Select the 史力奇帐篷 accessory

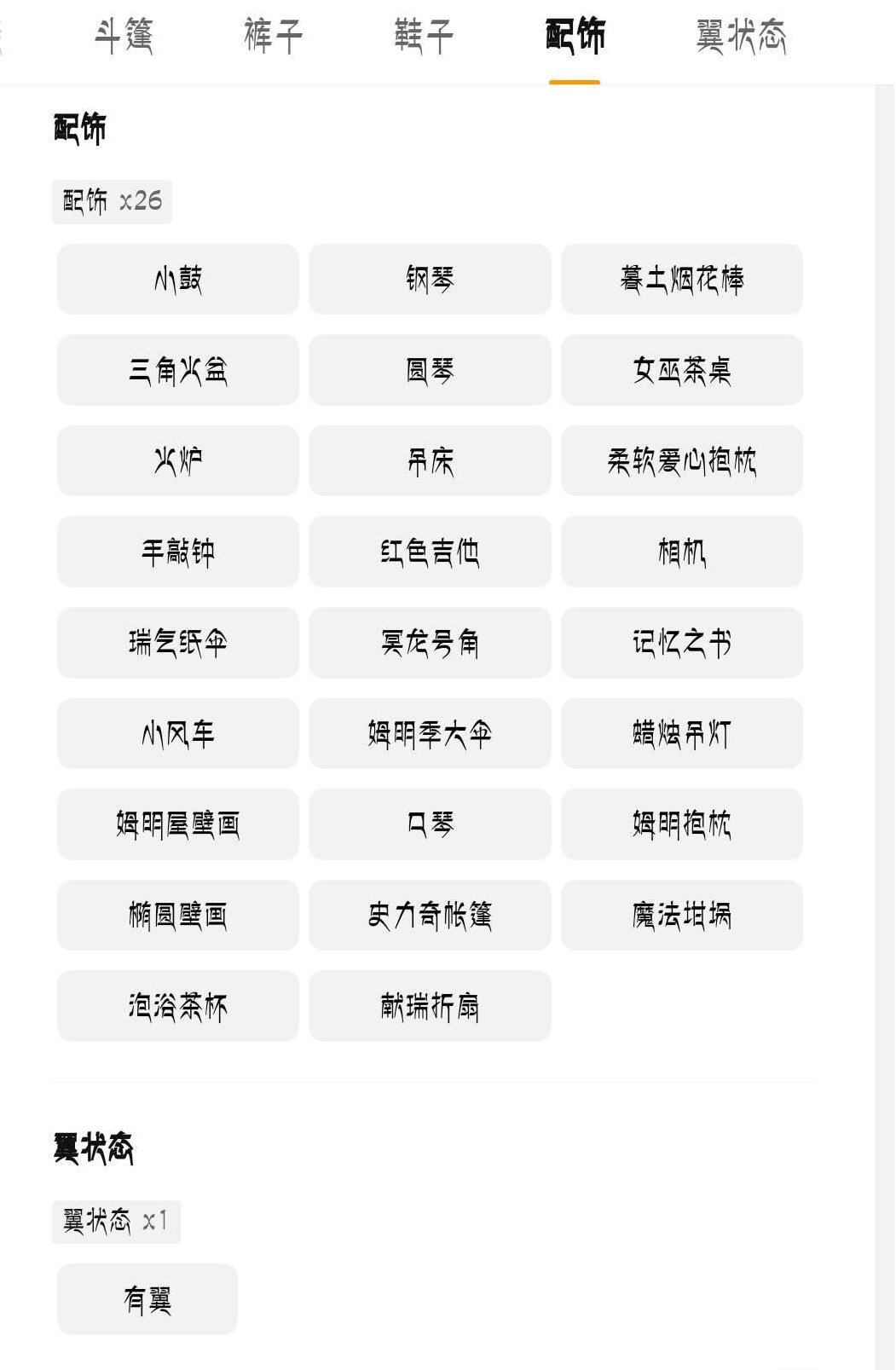[431, 916]
